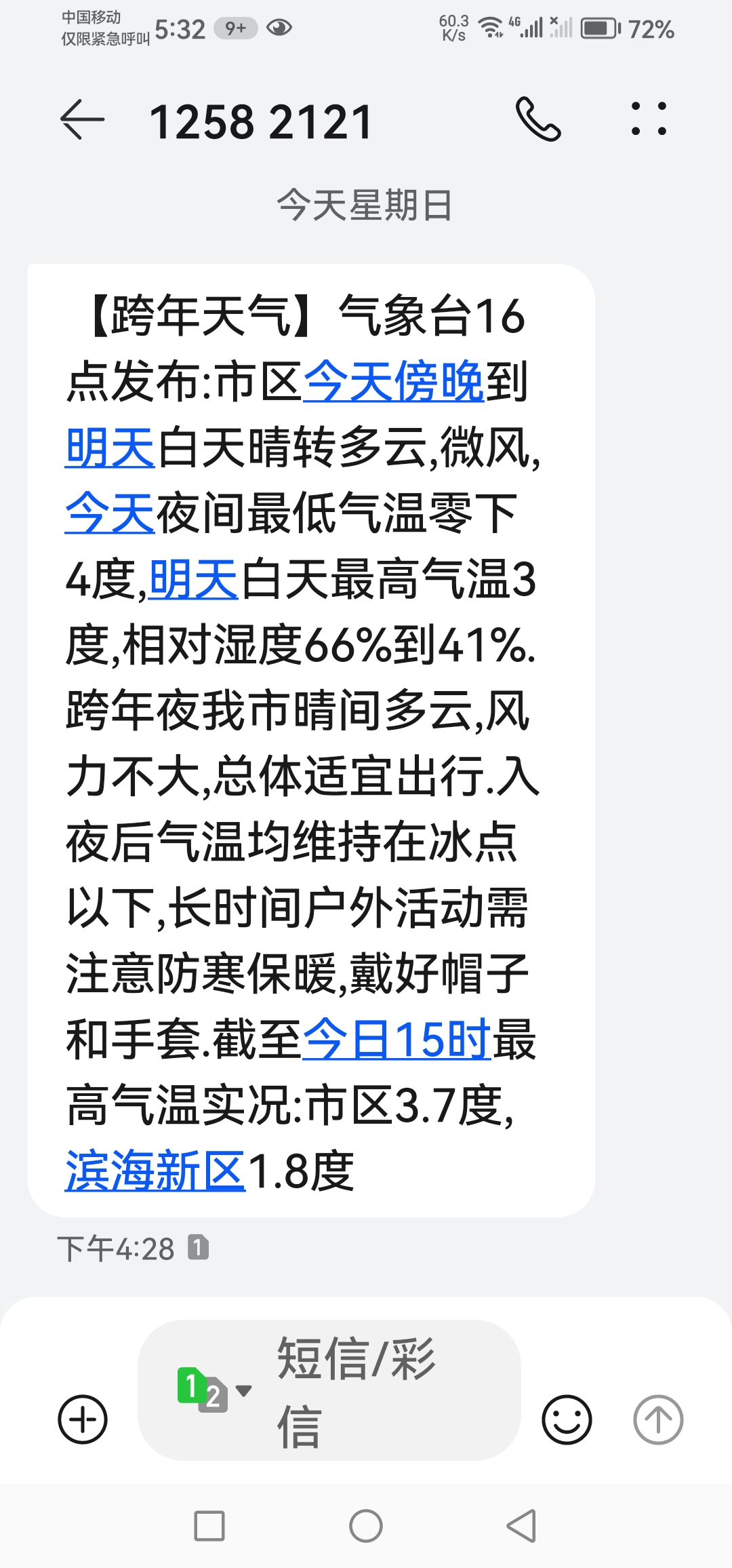
Task: Switch SIM card with the 1/2 selector
Action: [213, 1389]
